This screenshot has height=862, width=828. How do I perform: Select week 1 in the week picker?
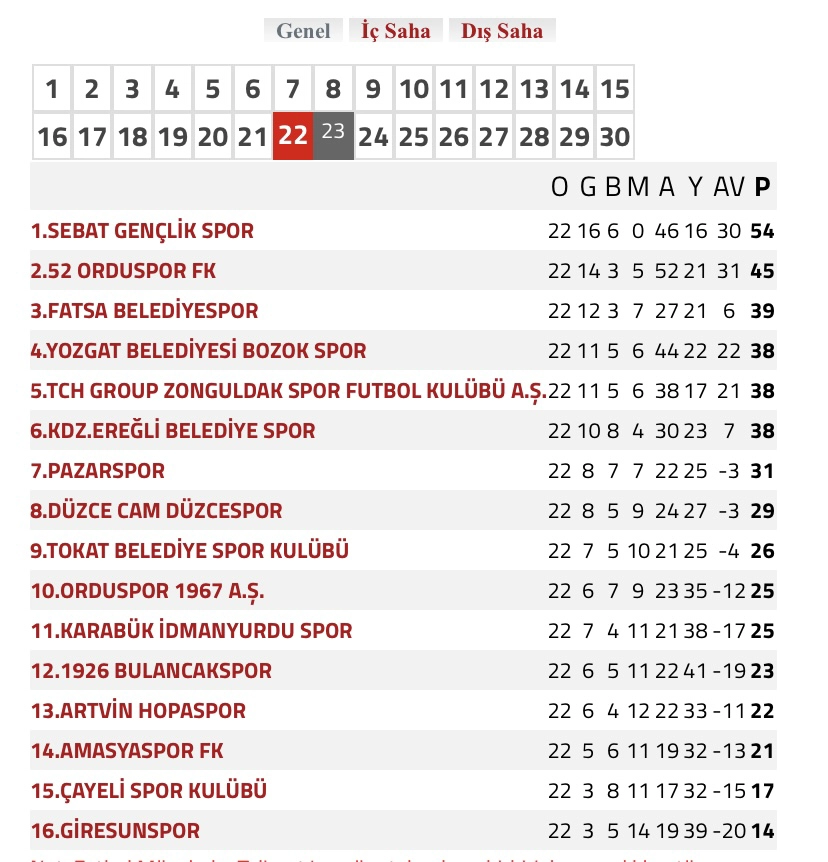point(52,89)
